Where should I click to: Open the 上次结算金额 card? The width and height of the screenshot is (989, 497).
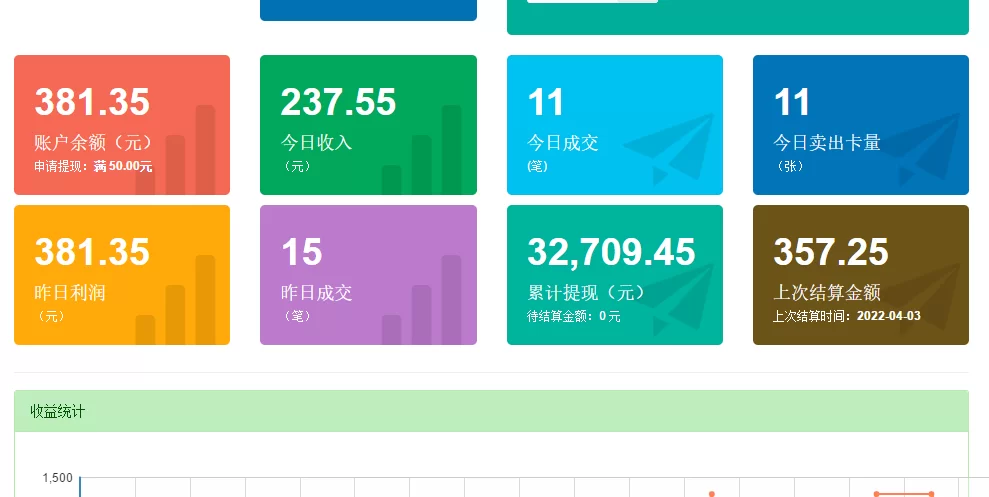point(860,275)
